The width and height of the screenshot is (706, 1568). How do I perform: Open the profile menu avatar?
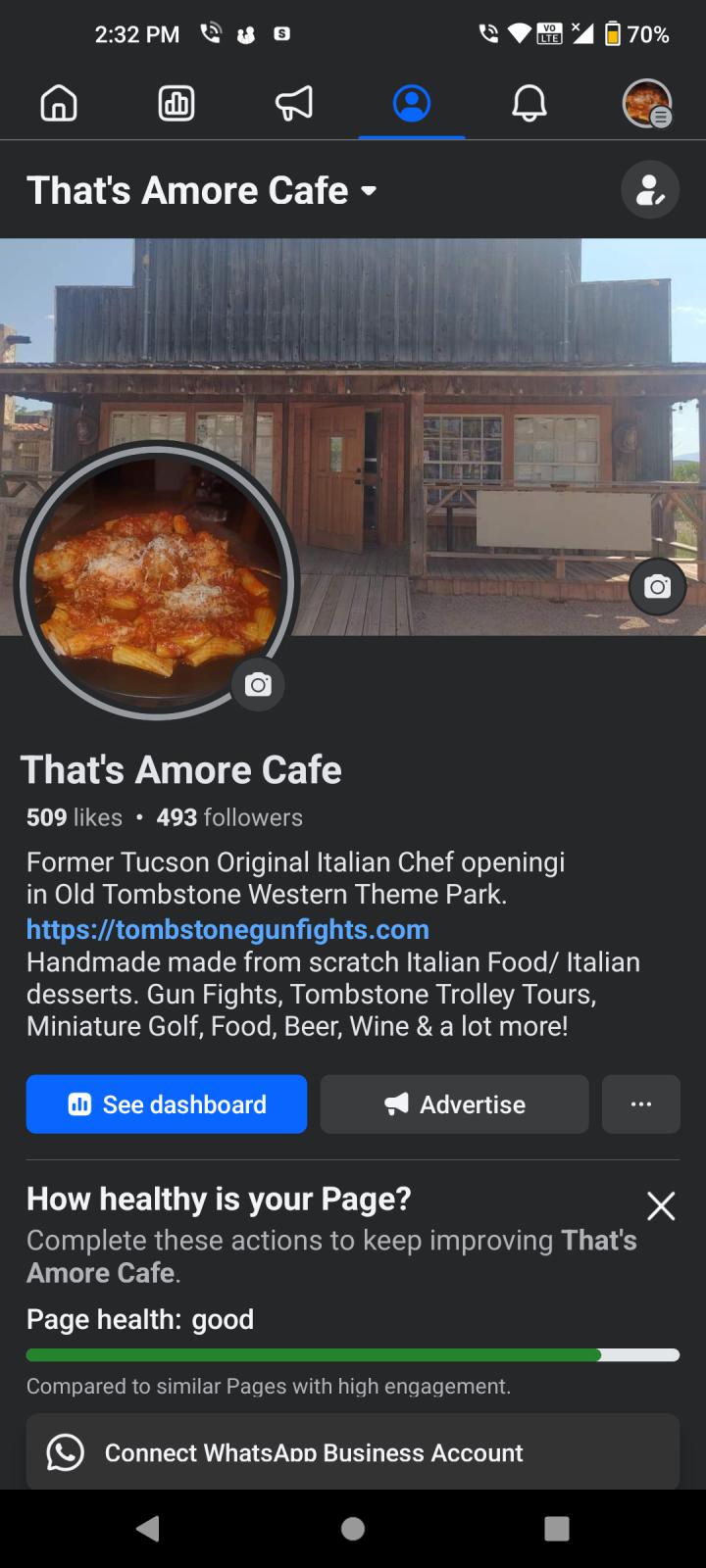pos(647,103)
